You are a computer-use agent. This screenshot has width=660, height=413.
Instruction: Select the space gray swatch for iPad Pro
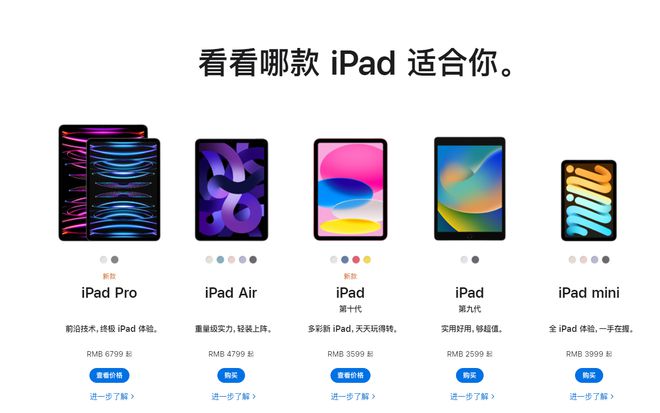click(115, 259)
